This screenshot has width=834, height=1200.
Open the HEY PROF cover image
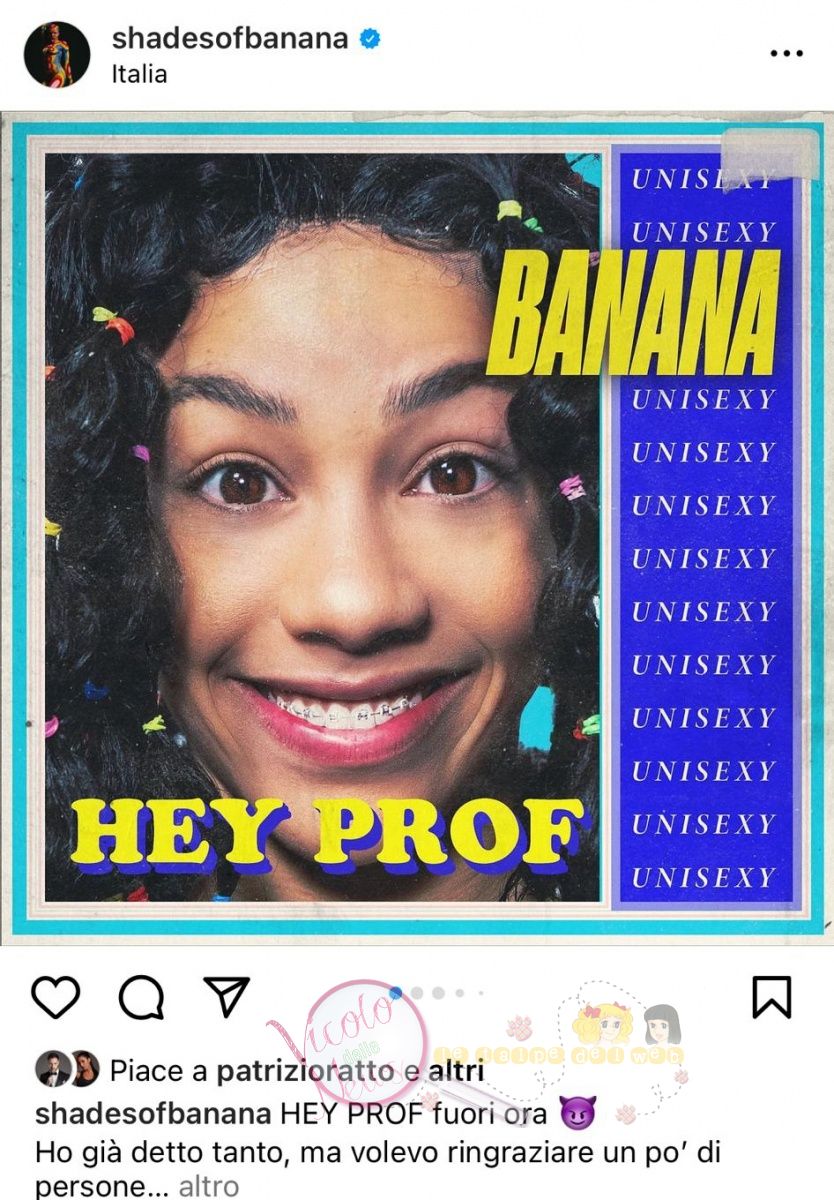(x=416, y=525)
